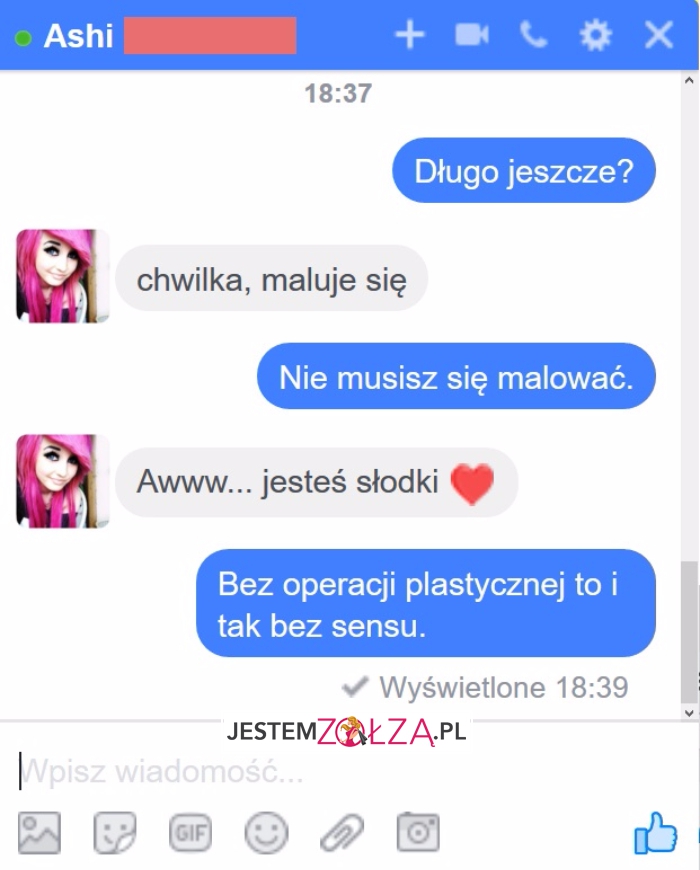Viewport: 700px width, 870px height.
Task: Open the sticker picker
Action: point(115,833)
